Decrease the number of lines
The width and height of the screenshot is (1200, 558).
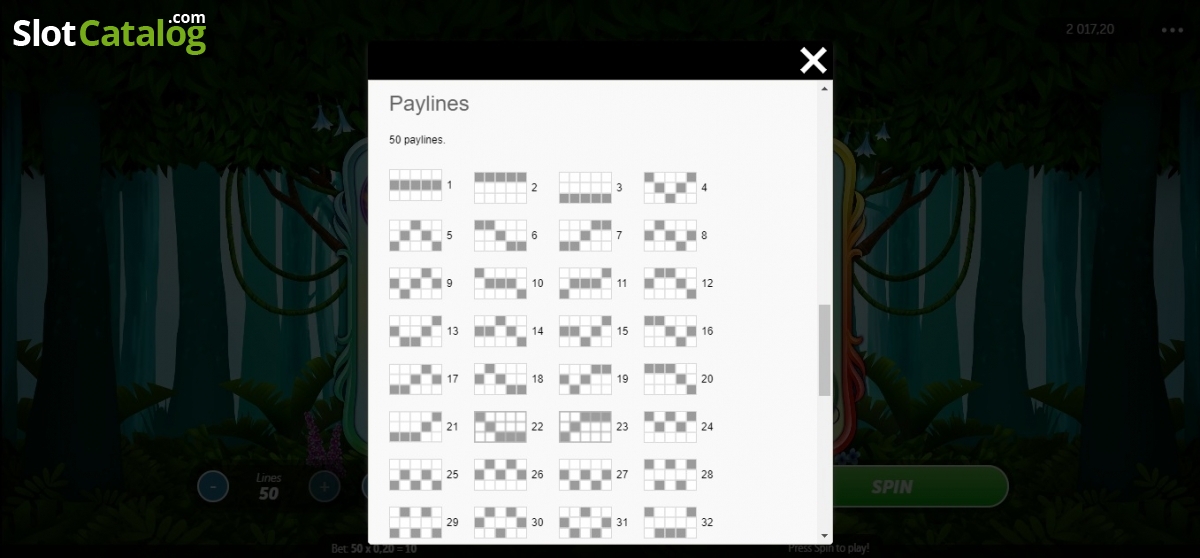point(213,487)
